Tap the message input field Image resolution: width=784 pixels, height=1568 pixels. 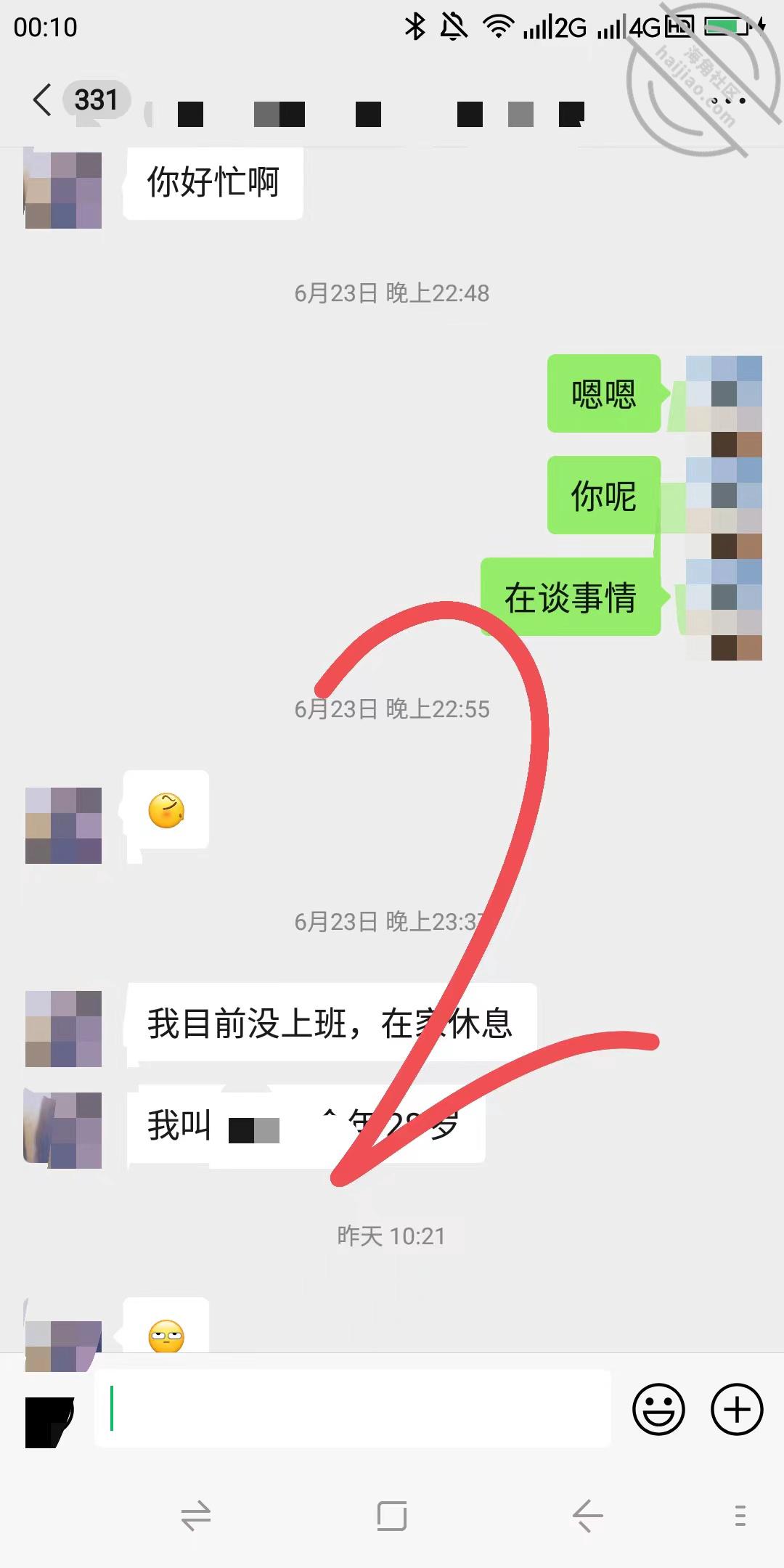click(x=353, y=1409)
